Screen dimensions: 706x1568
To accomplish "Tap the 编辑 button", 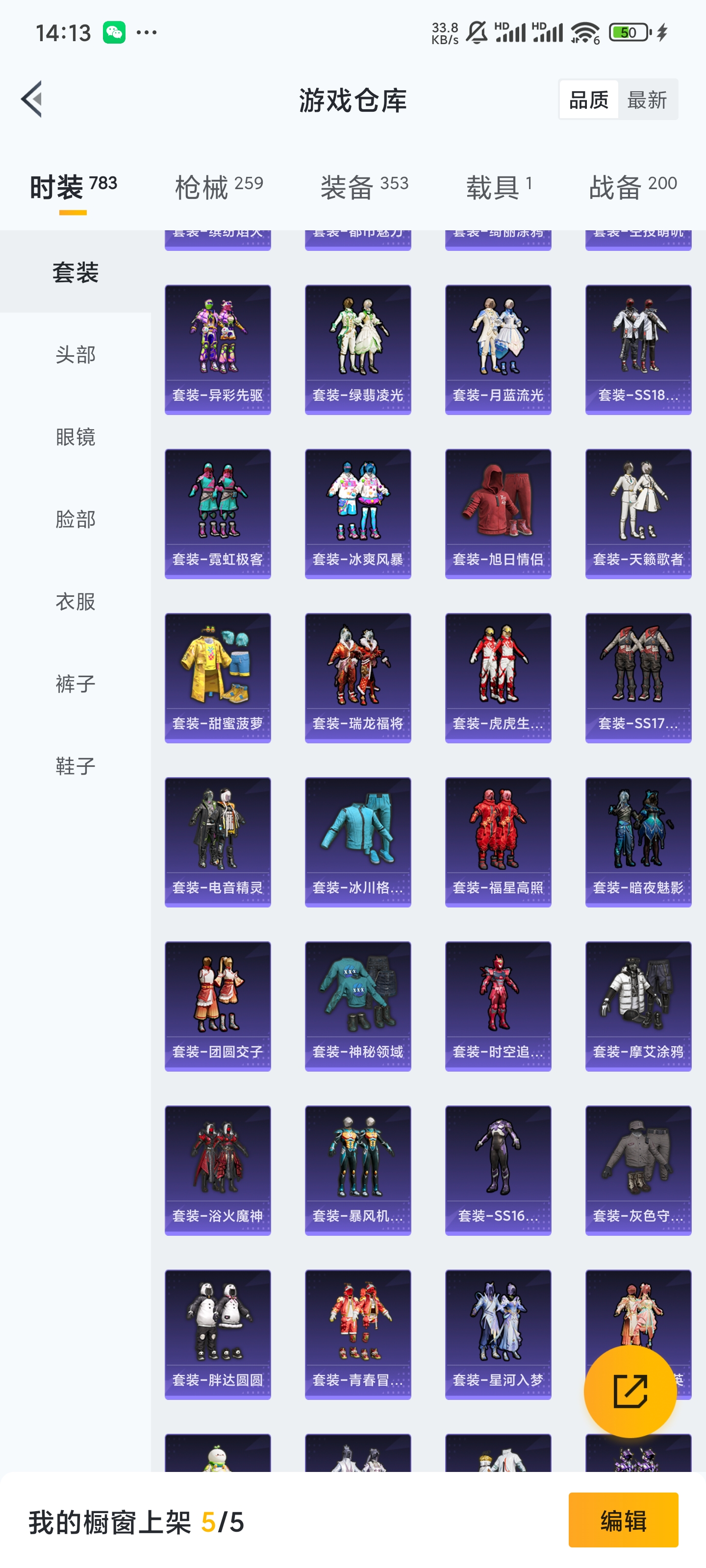I will [623, 1520].
